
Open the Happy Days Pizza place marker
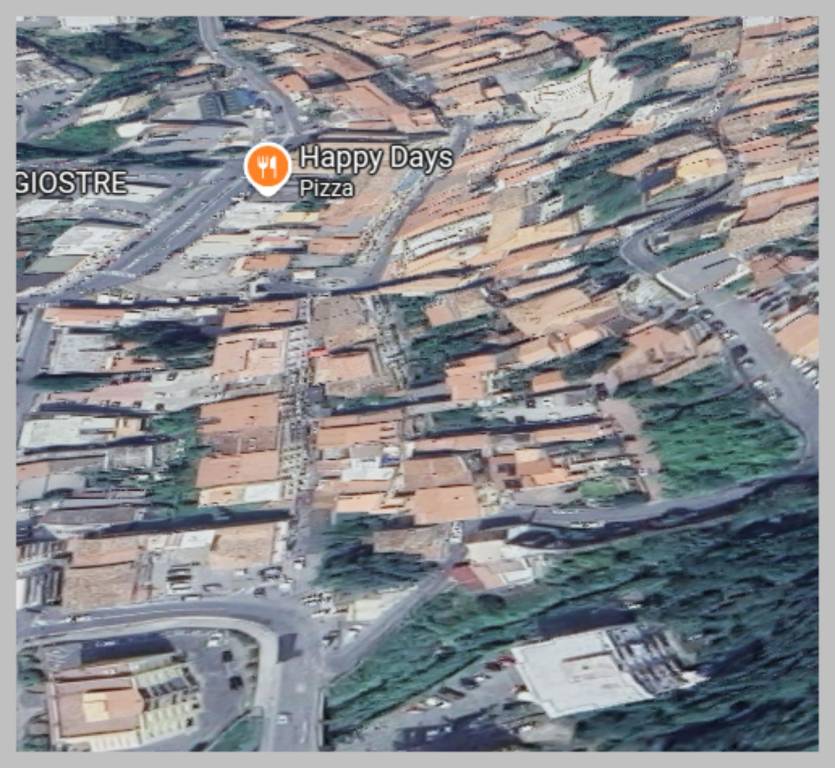[x=267, y=168]
